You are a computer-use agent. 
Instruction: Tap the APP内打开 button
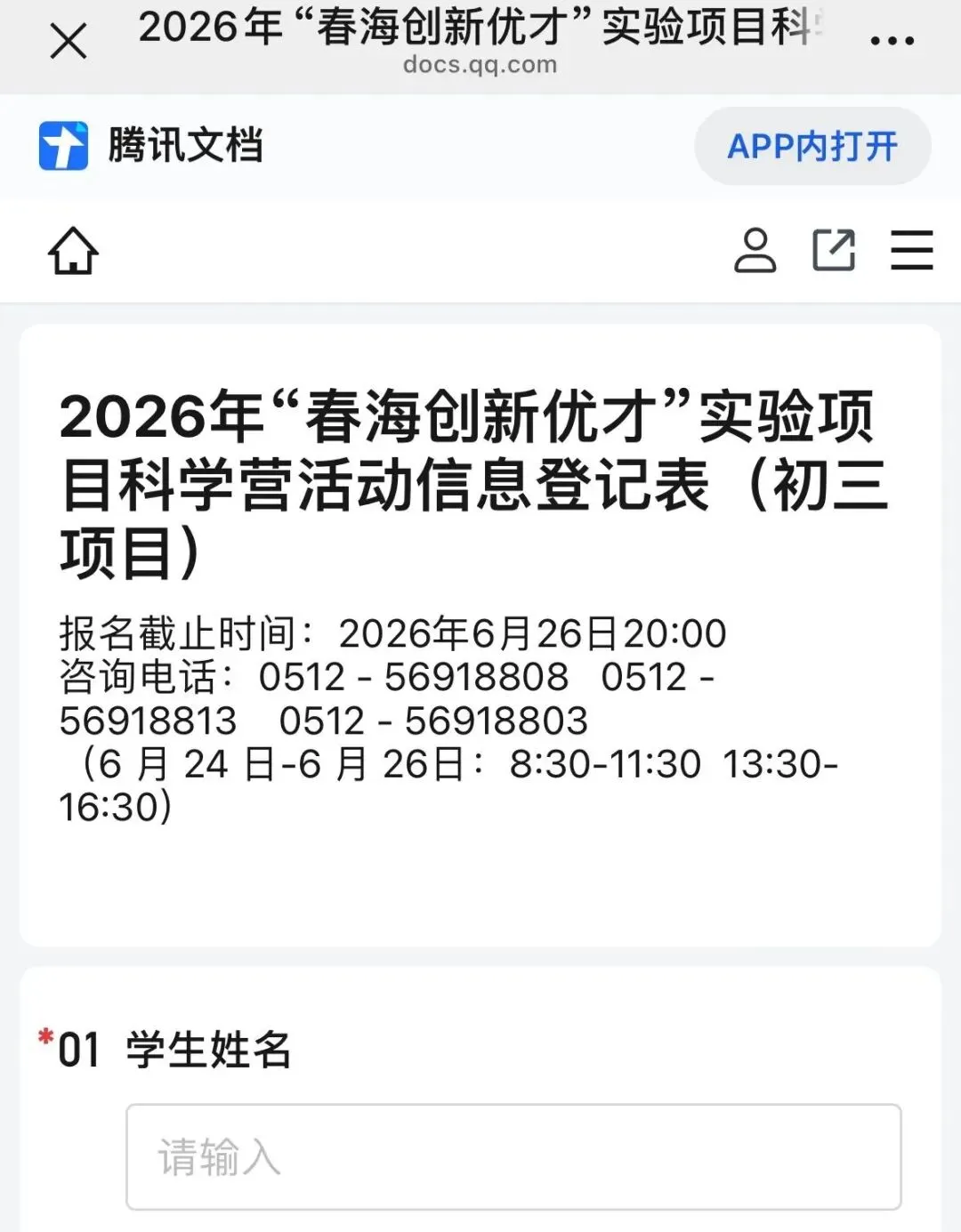(x=812, y=146)
